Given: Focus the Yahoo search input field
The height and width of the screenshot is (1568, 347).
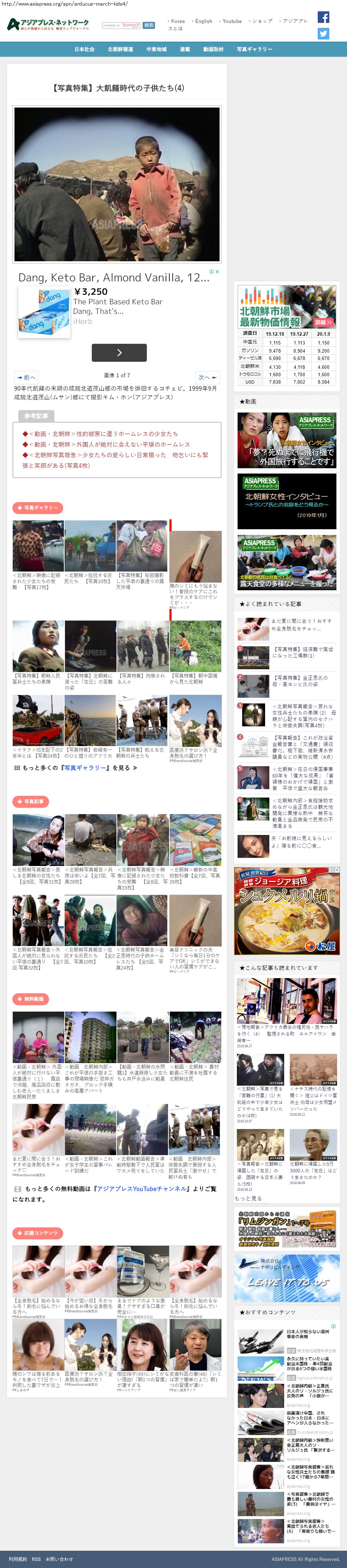Looking at the screenshot, I should click(x=121, y=26).
